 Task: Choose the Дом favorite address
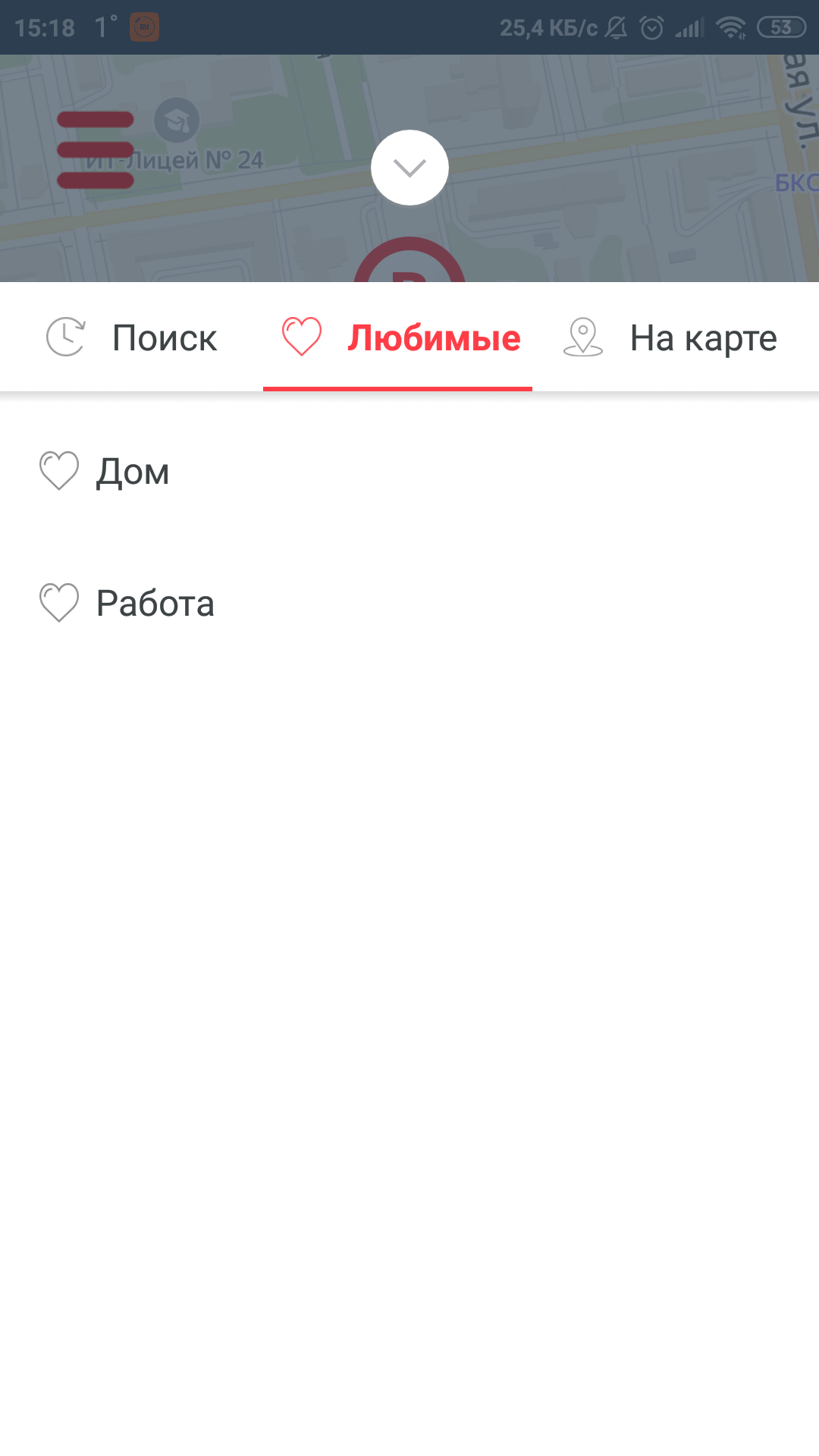click(132, 472)
